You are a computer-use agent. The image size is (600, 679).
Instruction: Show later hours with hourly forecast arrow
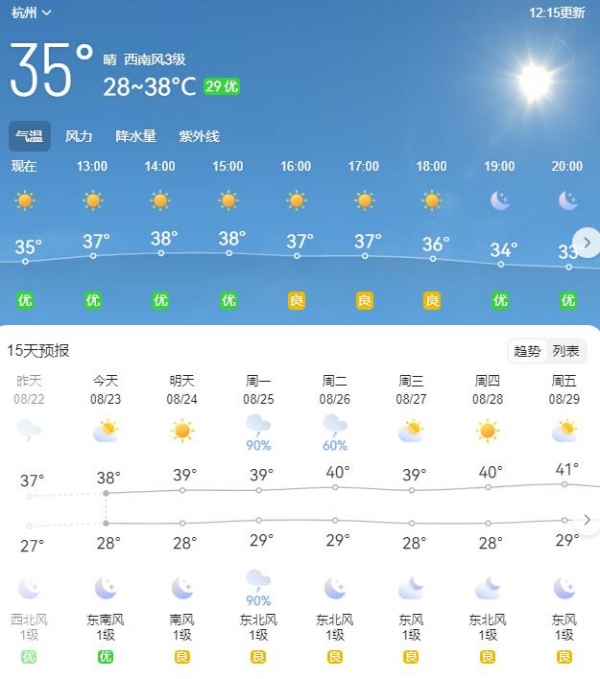tap(588, 241)
